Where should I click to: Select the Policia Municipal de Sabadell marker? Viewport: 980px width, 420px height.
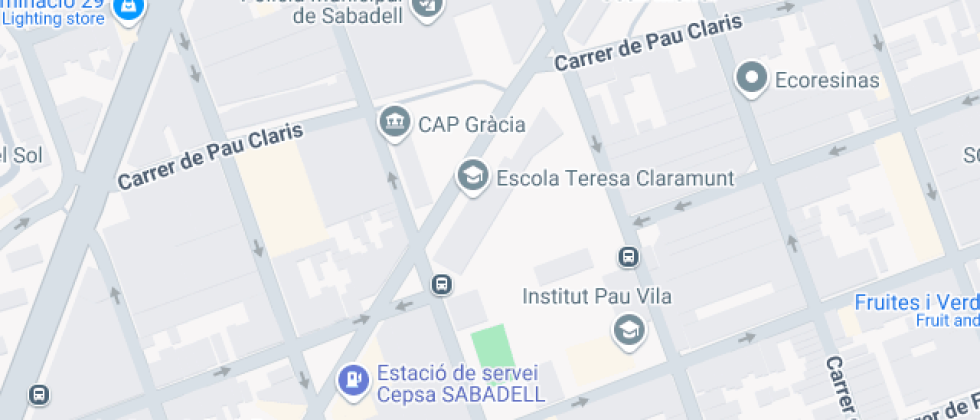[427, 6]
